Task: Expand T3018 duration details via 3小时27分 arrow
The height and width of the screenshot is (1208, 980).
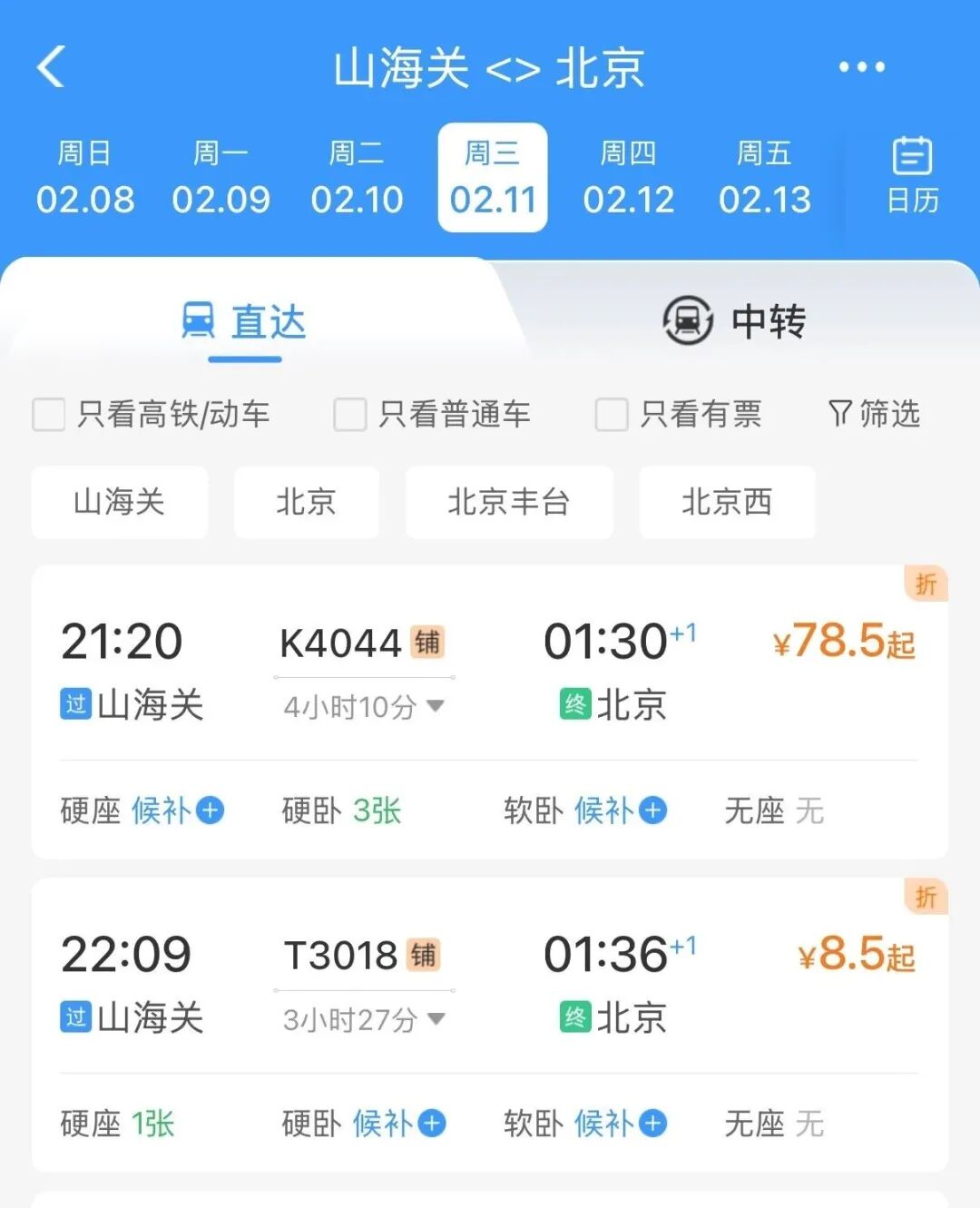Action: tap(434, 1020)
